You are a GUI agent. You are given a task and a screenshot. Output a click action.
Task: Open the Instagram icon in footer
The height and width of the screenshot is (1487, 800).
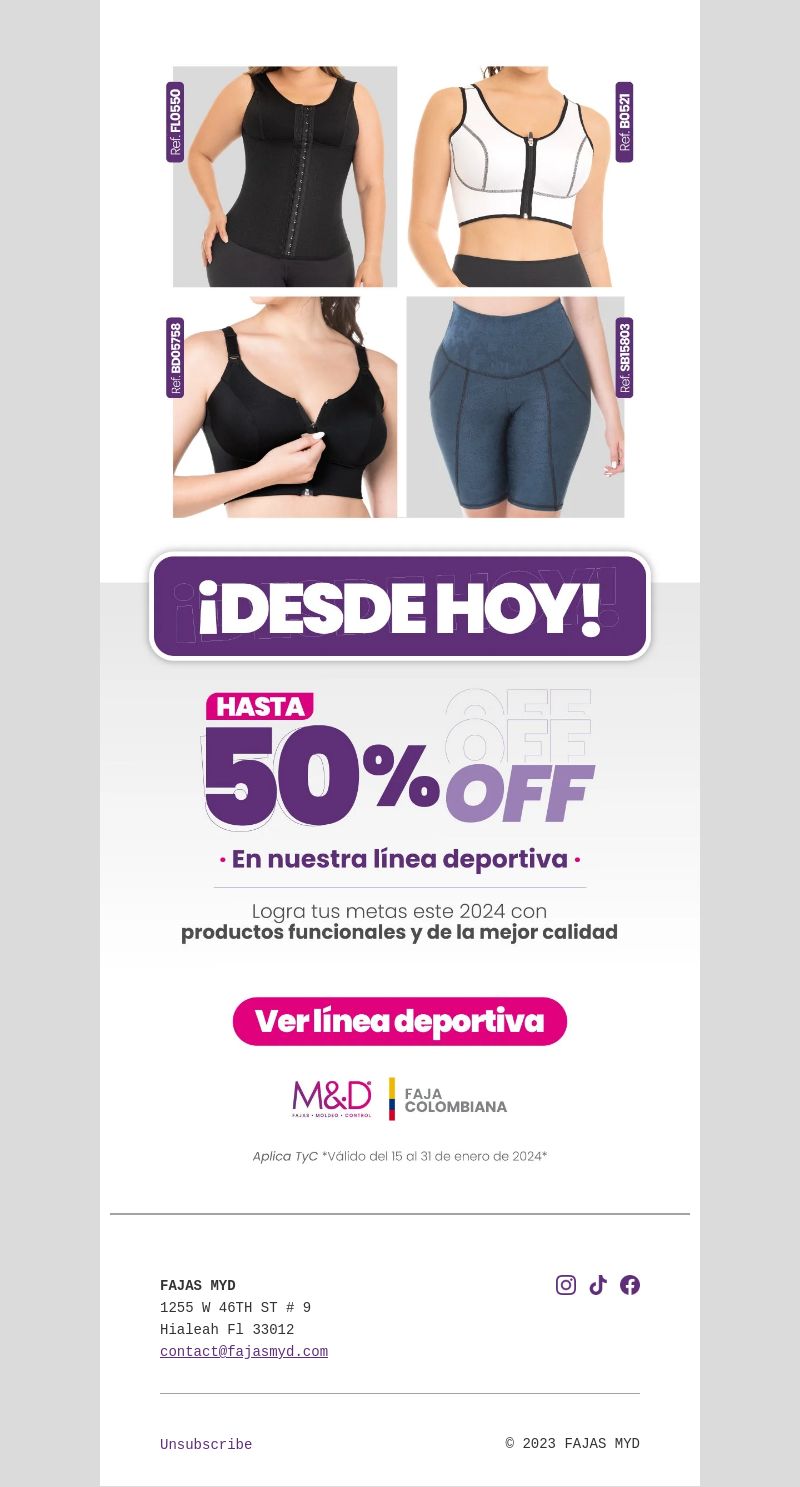tap(566, 1285)
